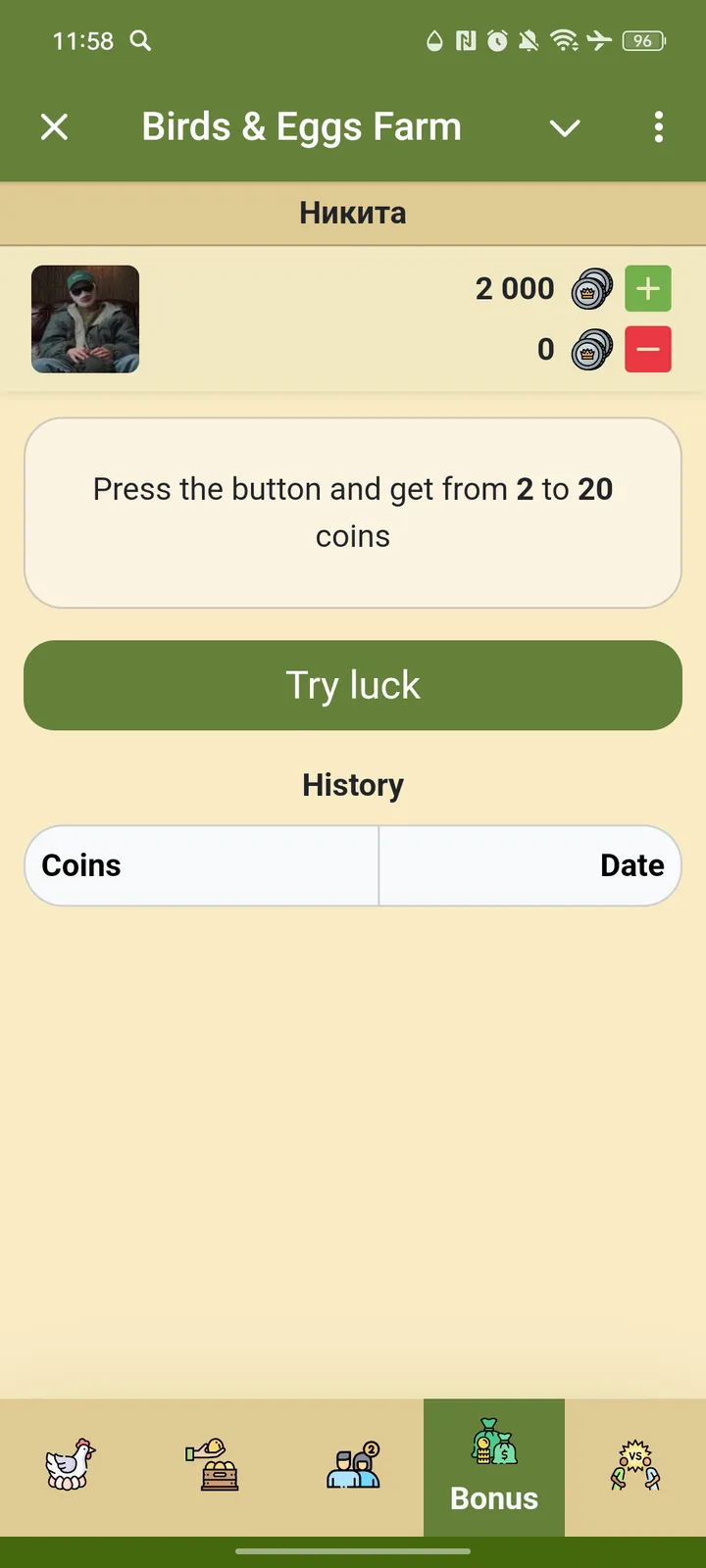Open the three-dot overflow menu
Viewport: 706px width, 1568px height.
click(x=658, y=126)
